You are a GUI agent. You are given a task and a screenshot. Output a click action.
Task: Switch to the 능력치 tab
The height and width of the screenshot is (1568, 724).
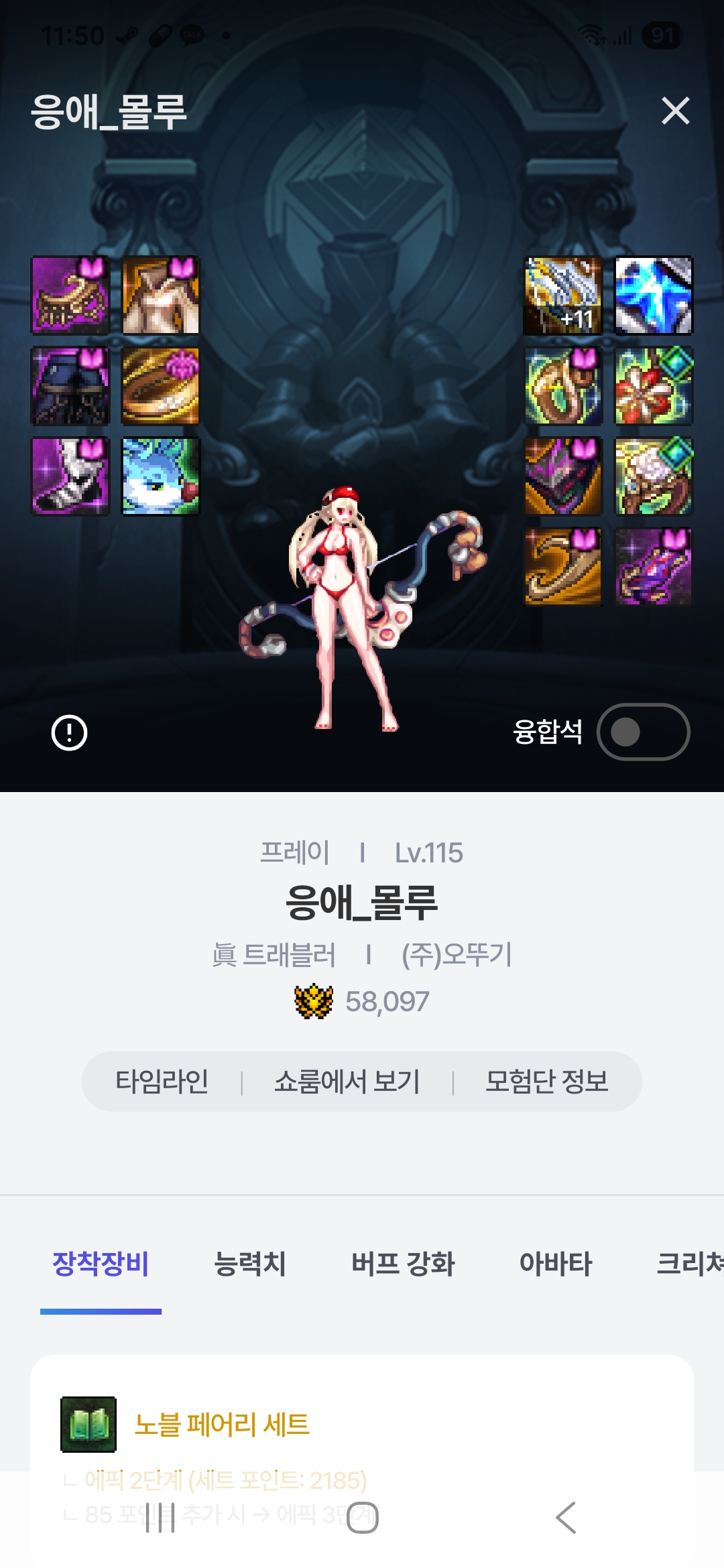(x=249, y=1264)
